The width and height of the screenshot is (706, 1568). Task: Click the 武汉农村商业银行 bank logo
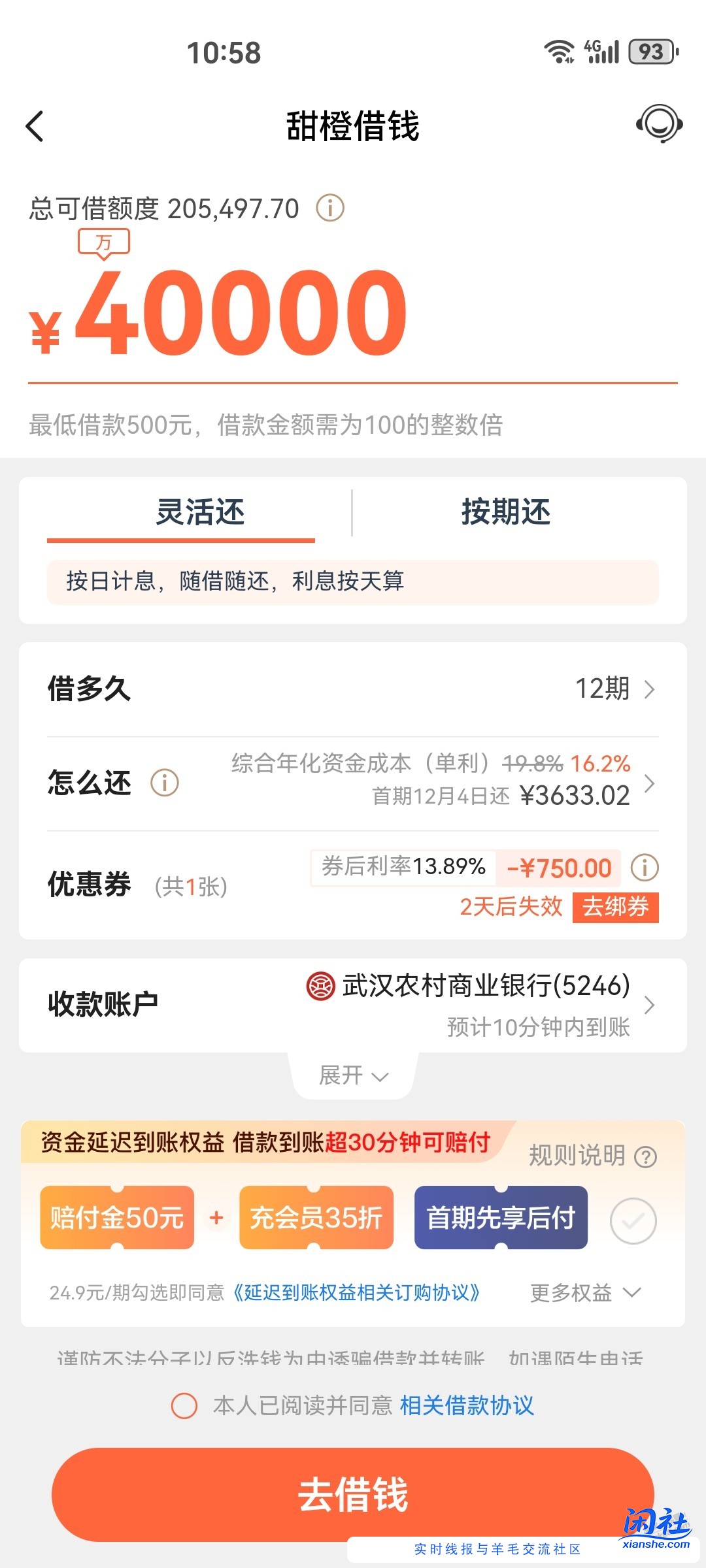(x=320, y=988)
